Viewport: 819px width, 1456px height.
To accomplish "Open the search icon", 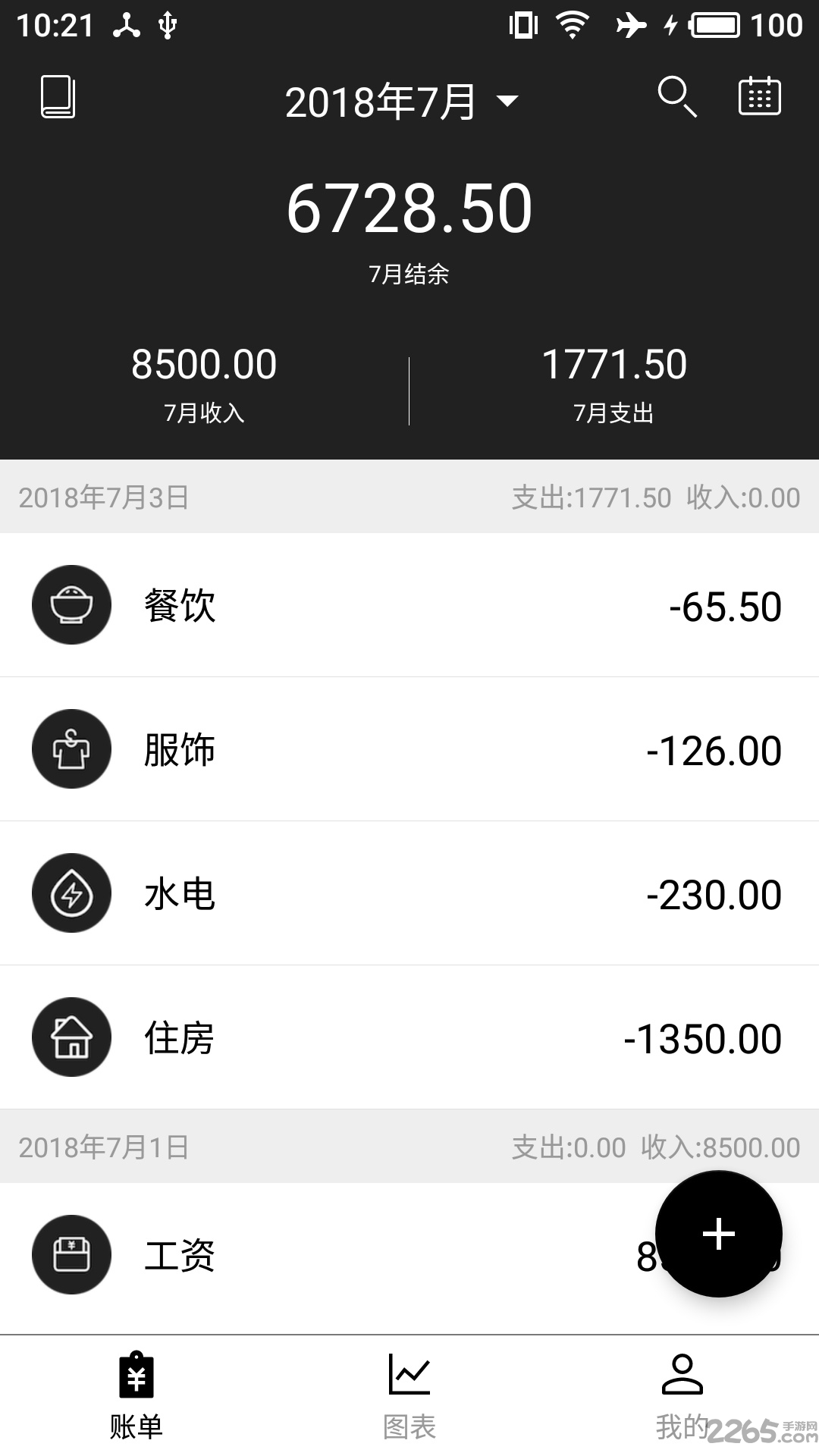I will (677, 99).
